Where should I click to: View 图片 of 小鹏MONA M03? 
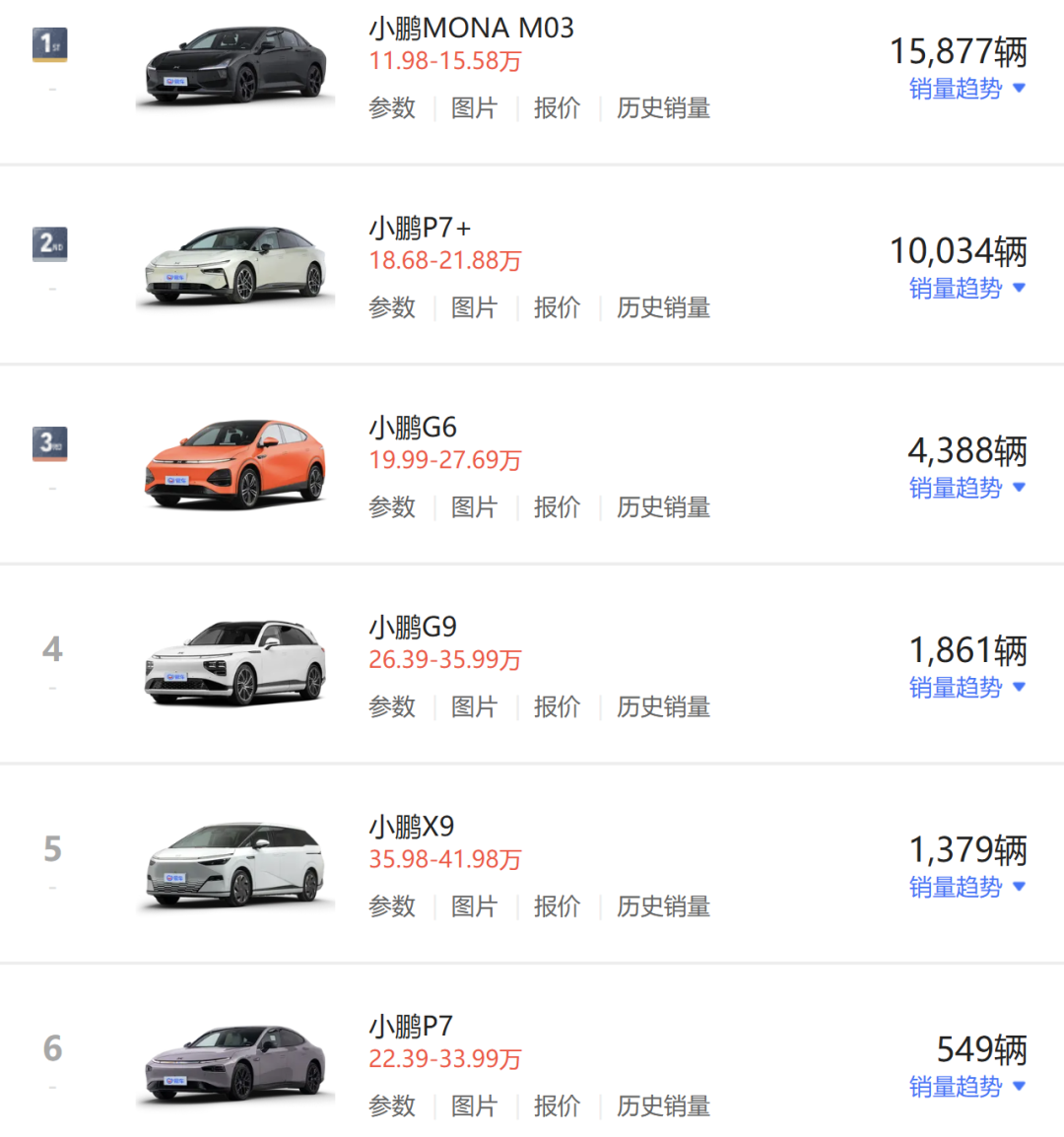474,108
